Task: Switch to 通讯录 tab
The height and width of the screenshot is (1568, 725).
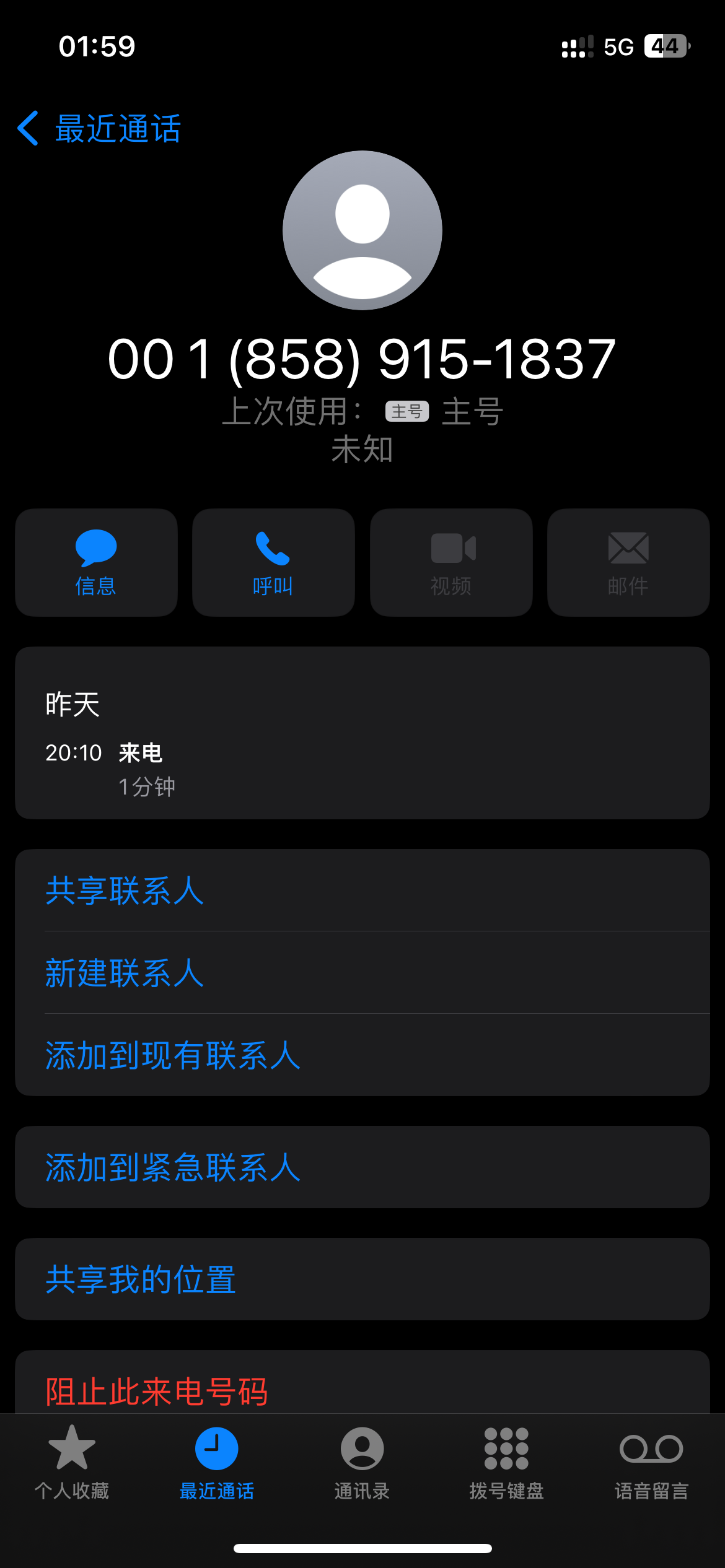Action: [x=362, y=1463]
